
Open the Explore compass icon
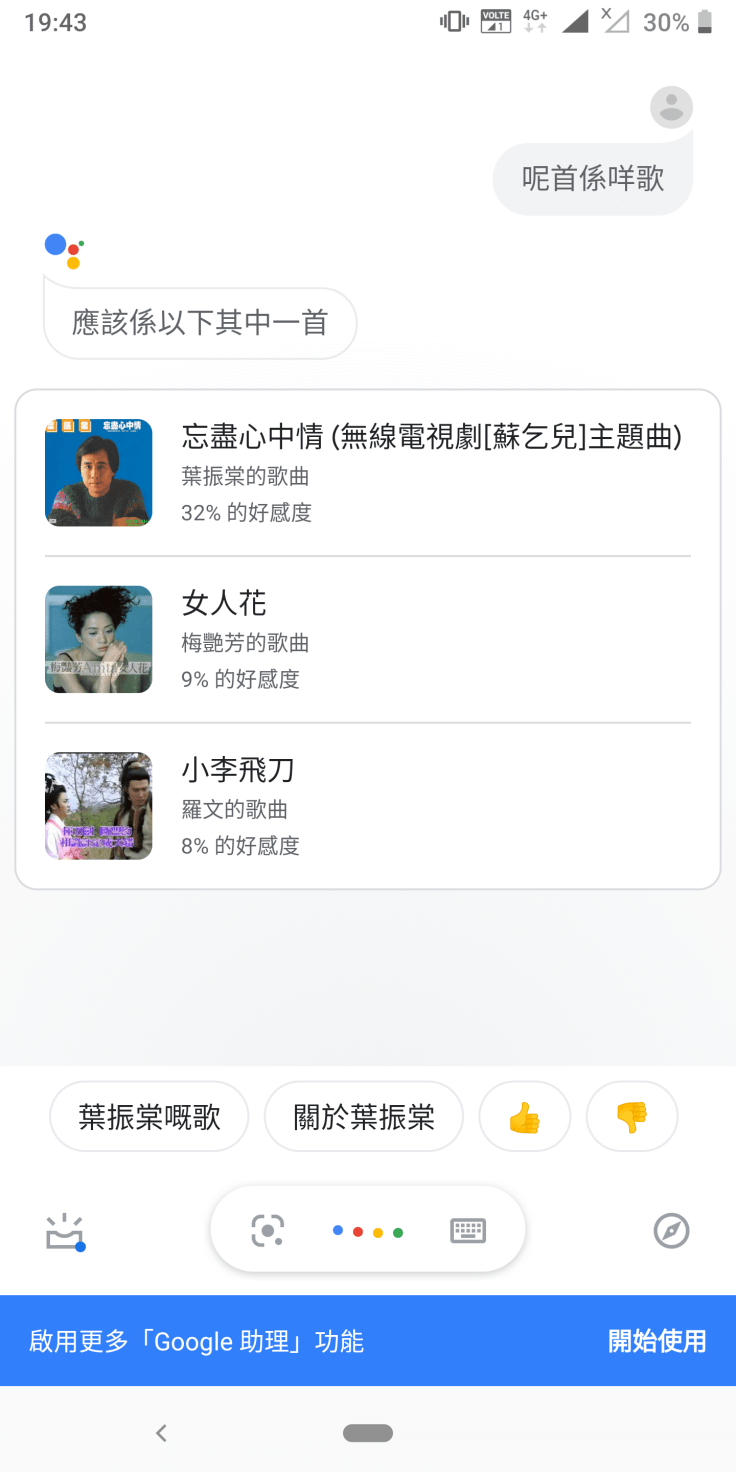coord(671,1231)
